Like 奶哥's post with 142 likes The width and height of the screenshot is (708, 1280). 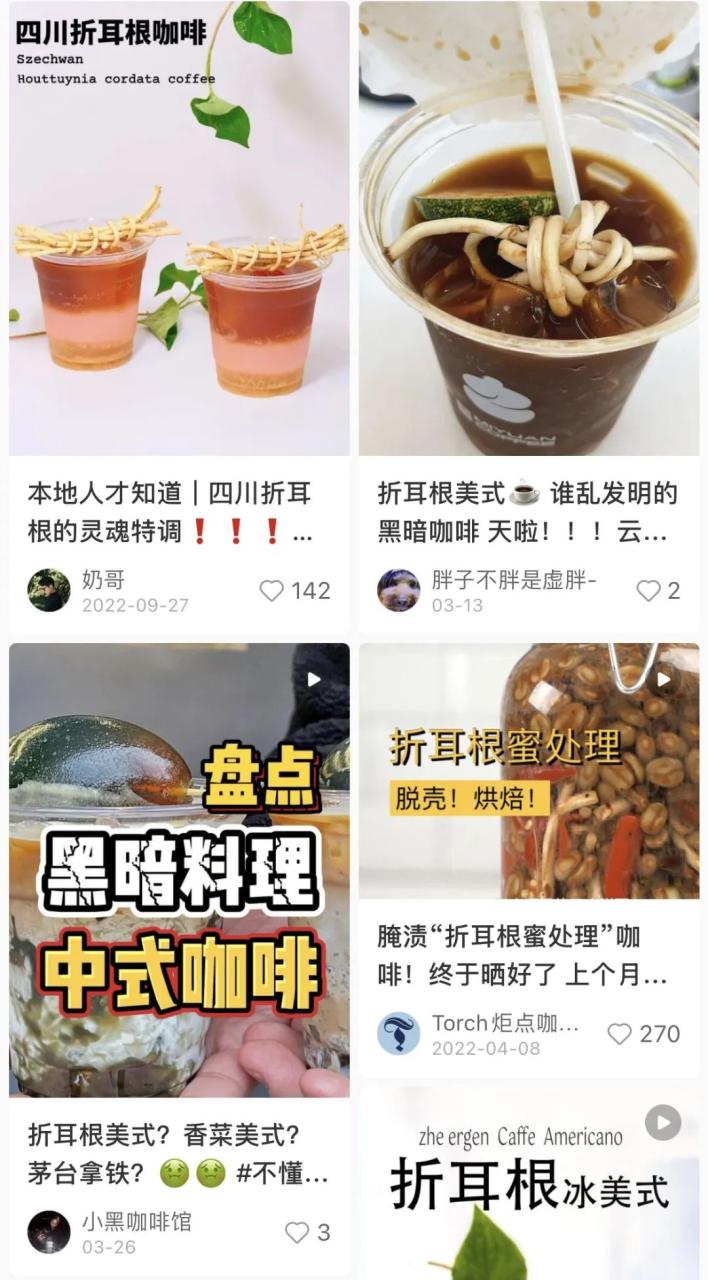[x=272, y=591]
